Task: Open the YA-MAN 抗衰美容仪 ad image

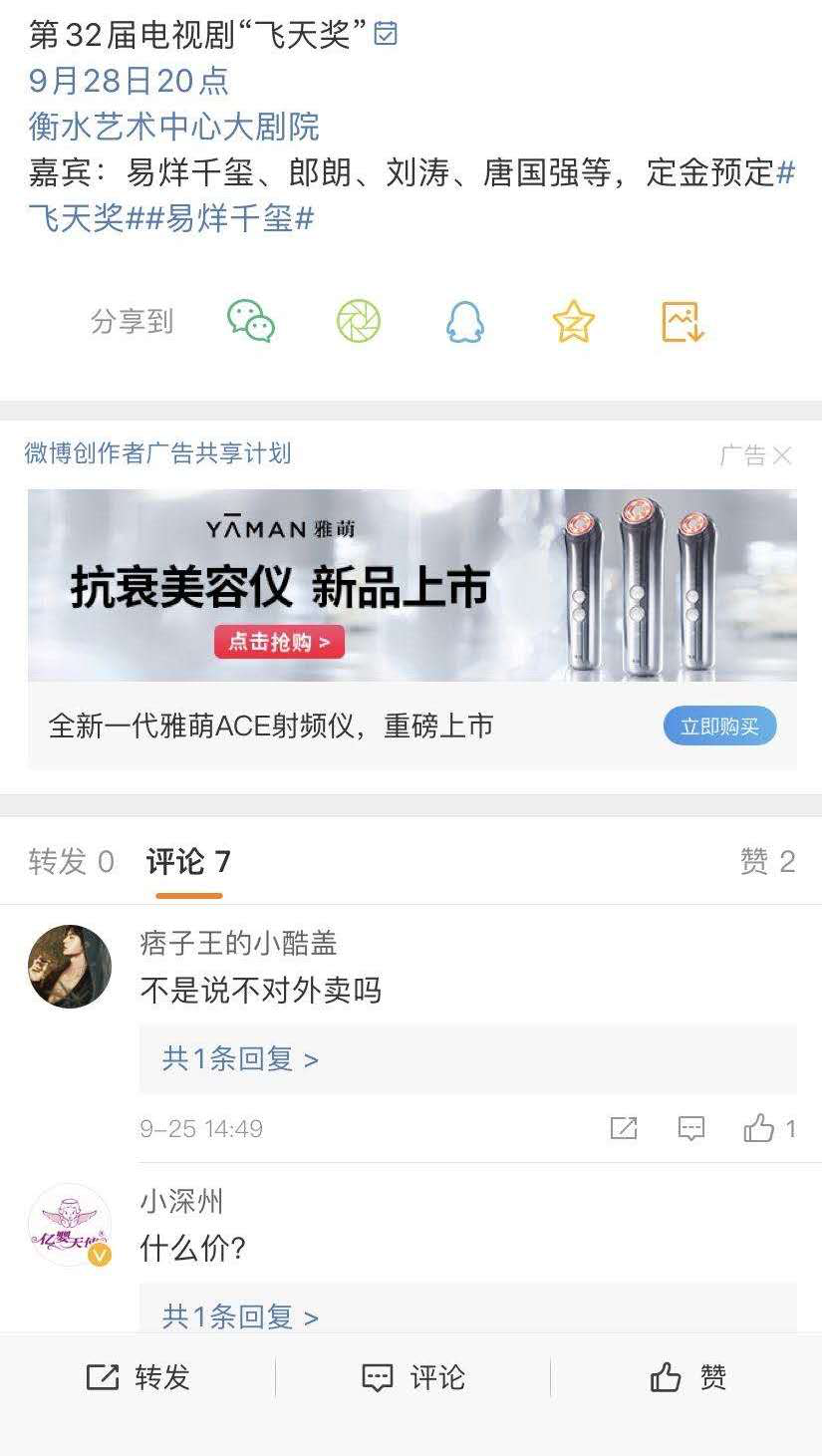Action: [x=411, y=585]
